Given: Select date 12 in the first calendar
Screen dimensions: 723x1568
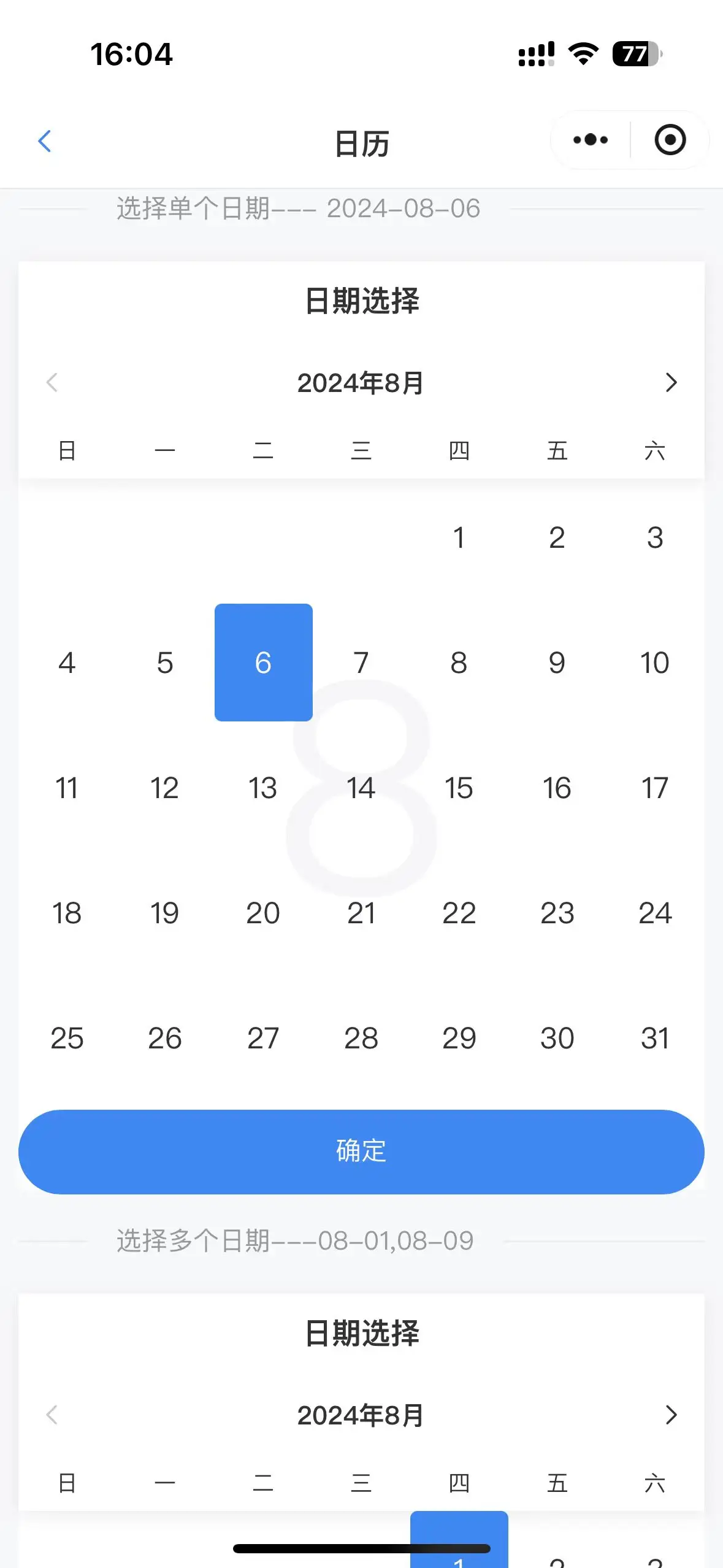Looking at the screenshot, I should tap(165, 788).
